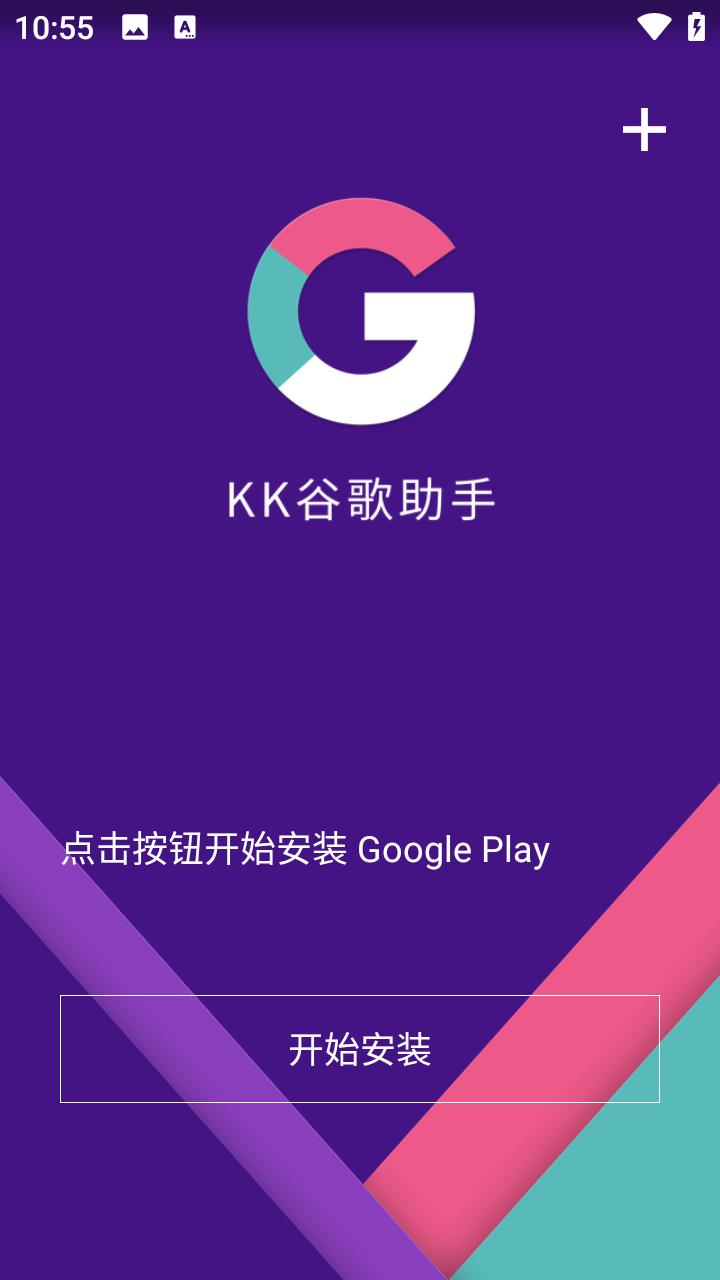
Task: Tap the plus icon at top right
Action: coord(644,130)
